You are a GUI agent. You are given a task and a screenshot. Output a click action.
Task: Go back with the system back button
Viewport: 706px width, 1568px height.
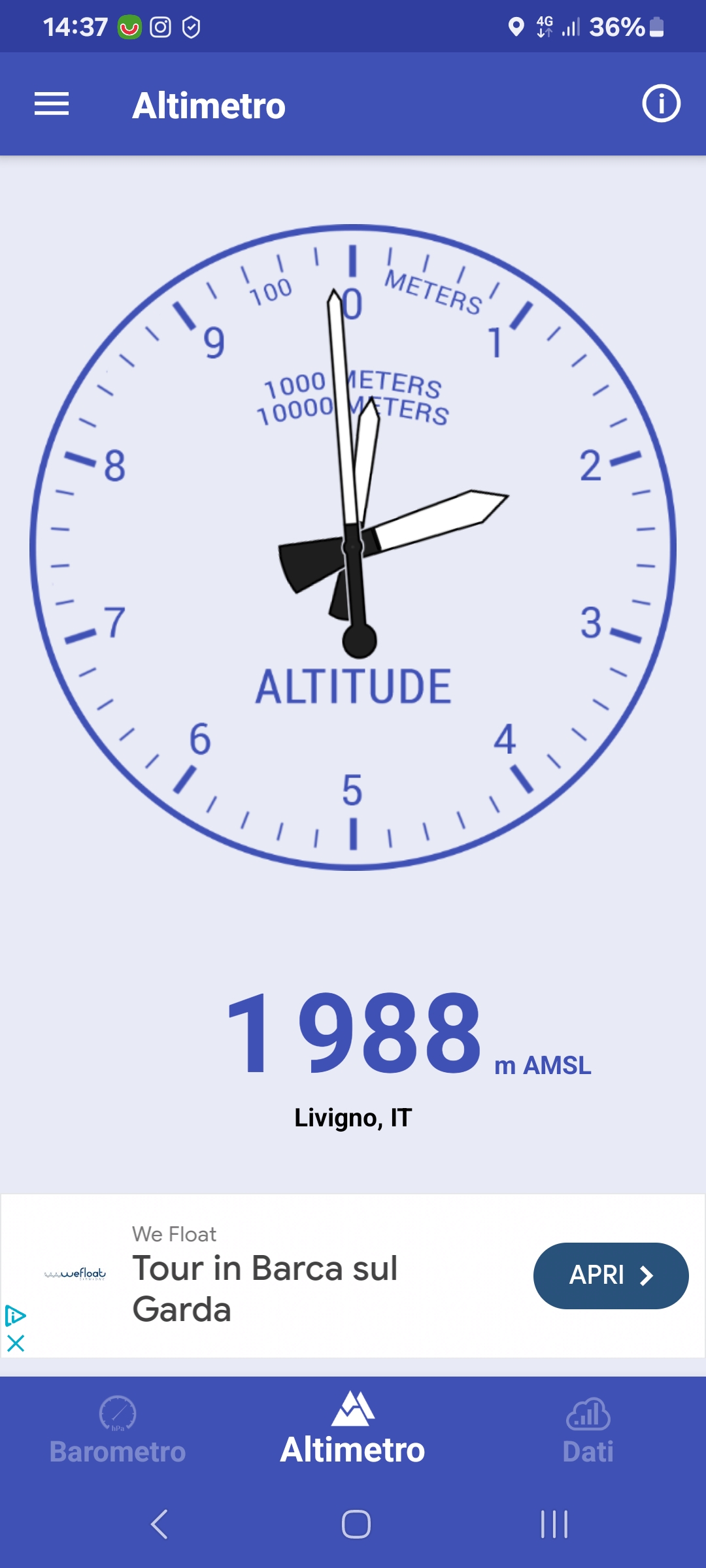point(160,1524)
